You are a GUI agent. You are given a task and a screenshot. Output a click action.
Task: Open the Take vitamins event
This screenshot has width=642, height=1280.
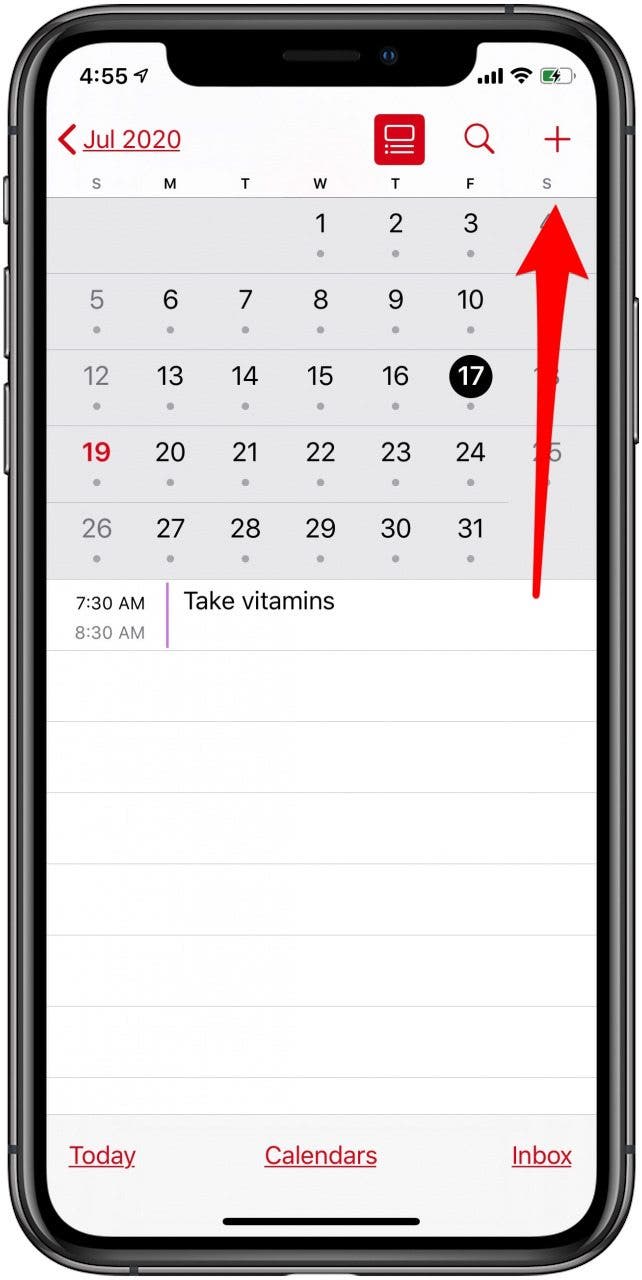click(260, 601)
